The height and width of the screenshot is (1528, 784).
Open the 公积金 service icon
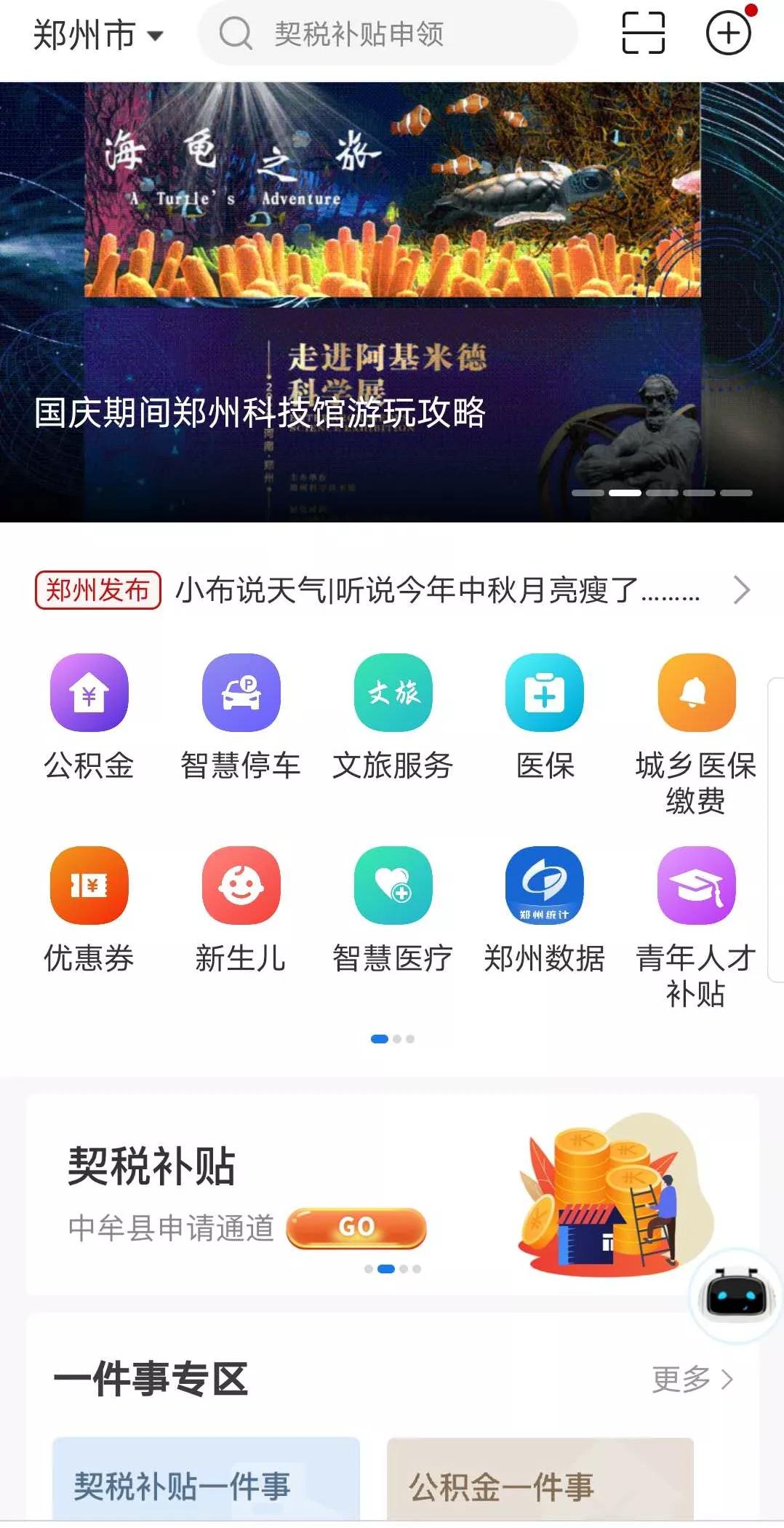point(89,693)
